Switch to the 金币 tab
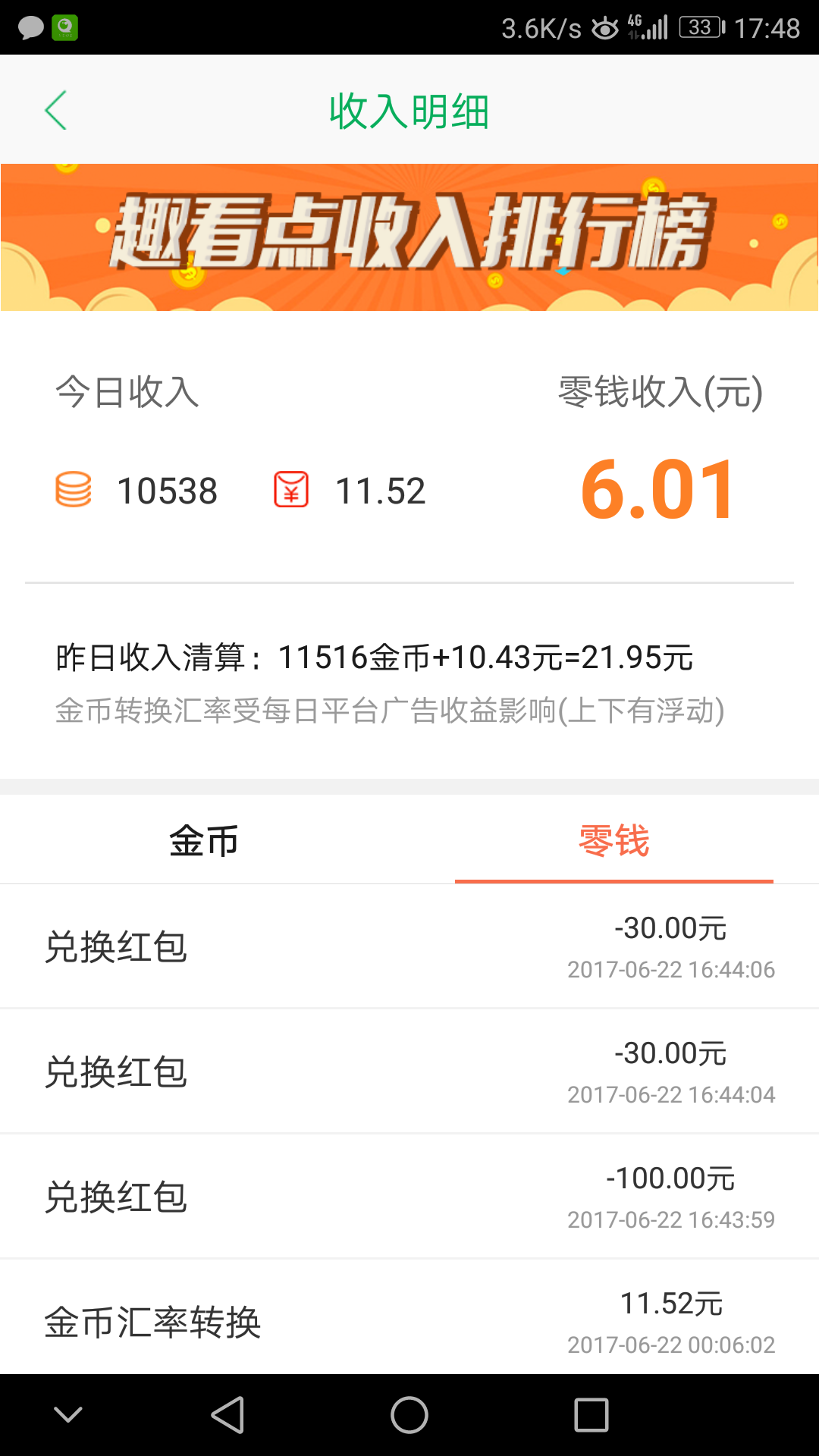Screen dimensions: 819x1456 click(x=204, y=840)
